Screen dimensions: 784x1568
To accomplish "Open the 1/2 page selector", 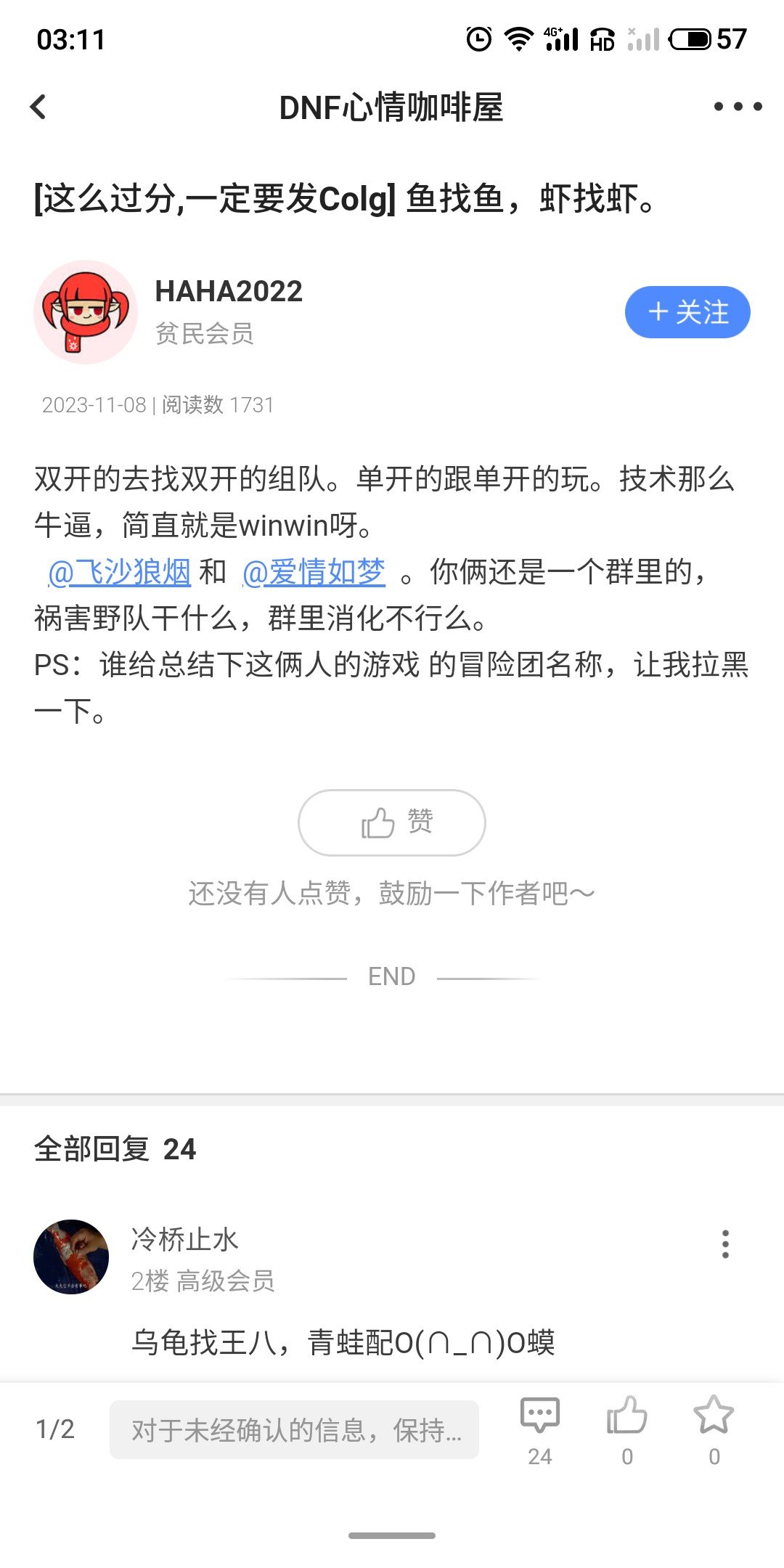I will pos(55,1429).
